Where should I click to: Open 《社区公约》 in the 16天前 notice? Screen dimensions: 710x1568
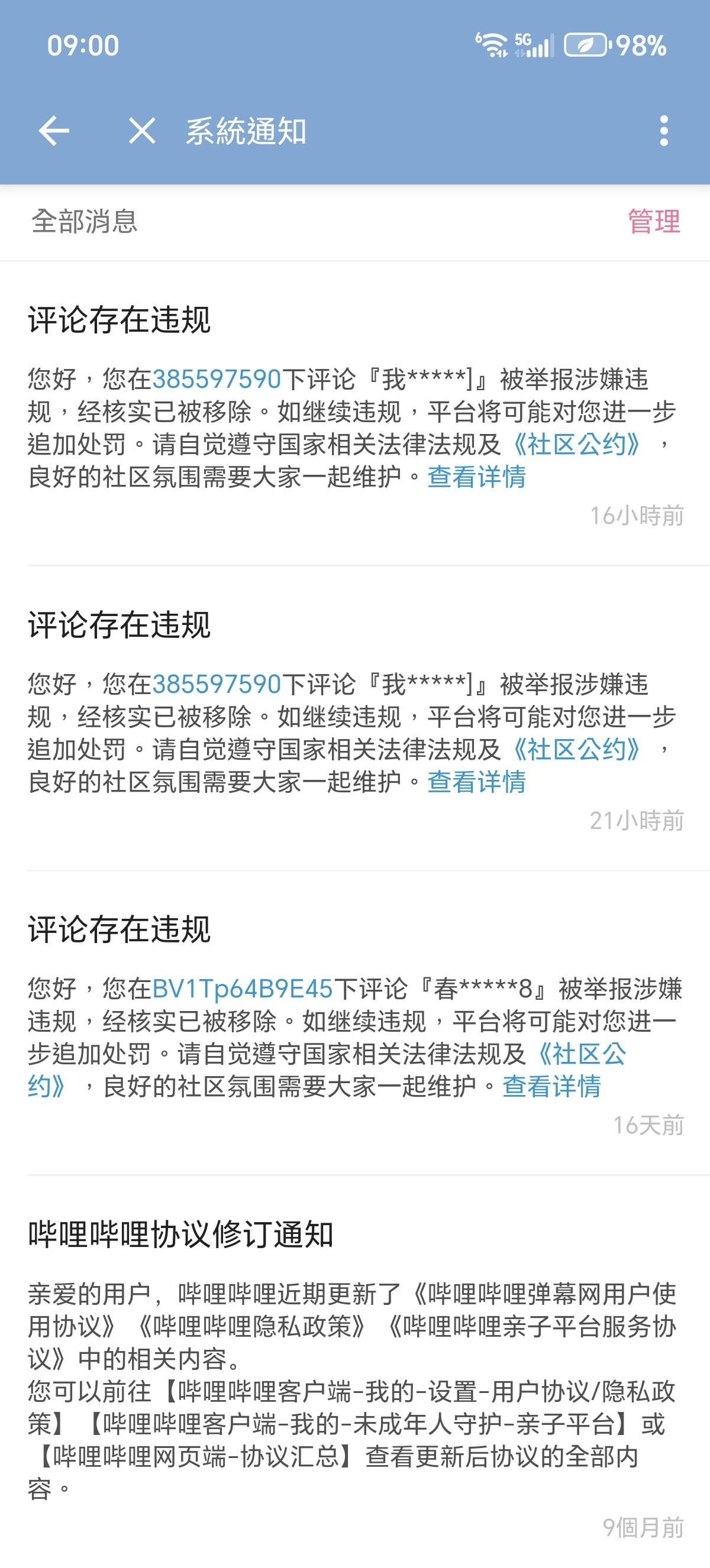click(x=582, y=1054)
